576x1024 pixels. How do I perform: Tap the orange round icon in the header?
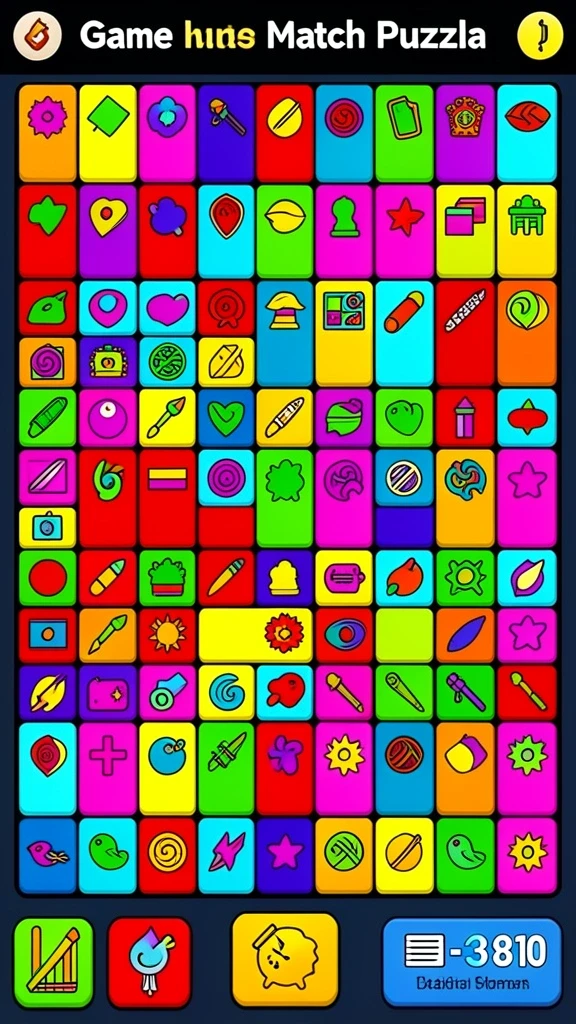click(37, 35)
